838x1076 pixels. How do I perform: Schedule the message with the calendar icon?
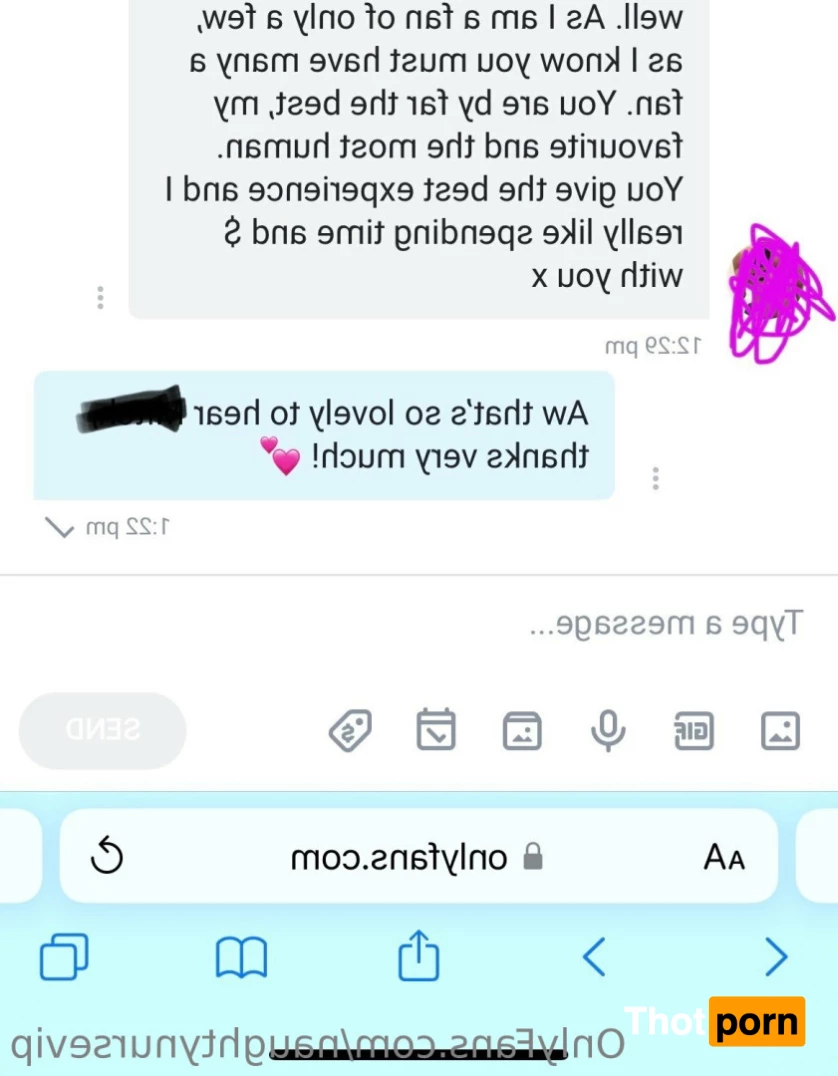pyautogui.click(x=436, y=730)
